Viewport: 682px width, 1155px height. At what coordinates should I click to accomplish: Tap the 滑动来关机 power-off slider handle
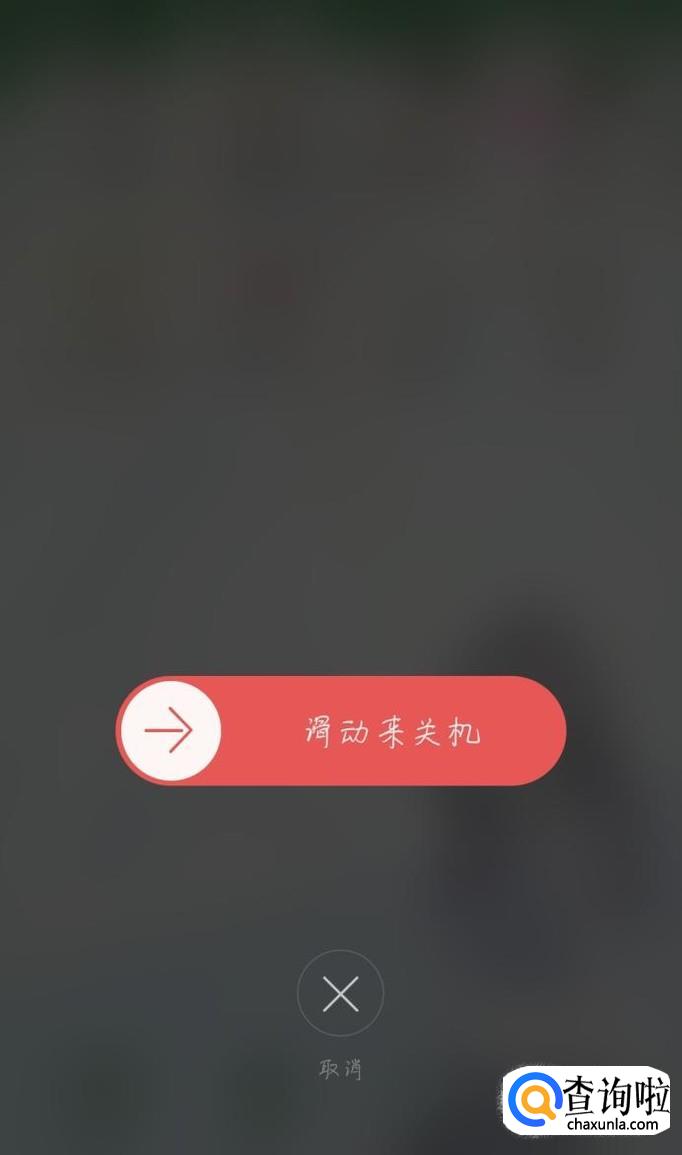pyautogui.click(x=170, y=731)
